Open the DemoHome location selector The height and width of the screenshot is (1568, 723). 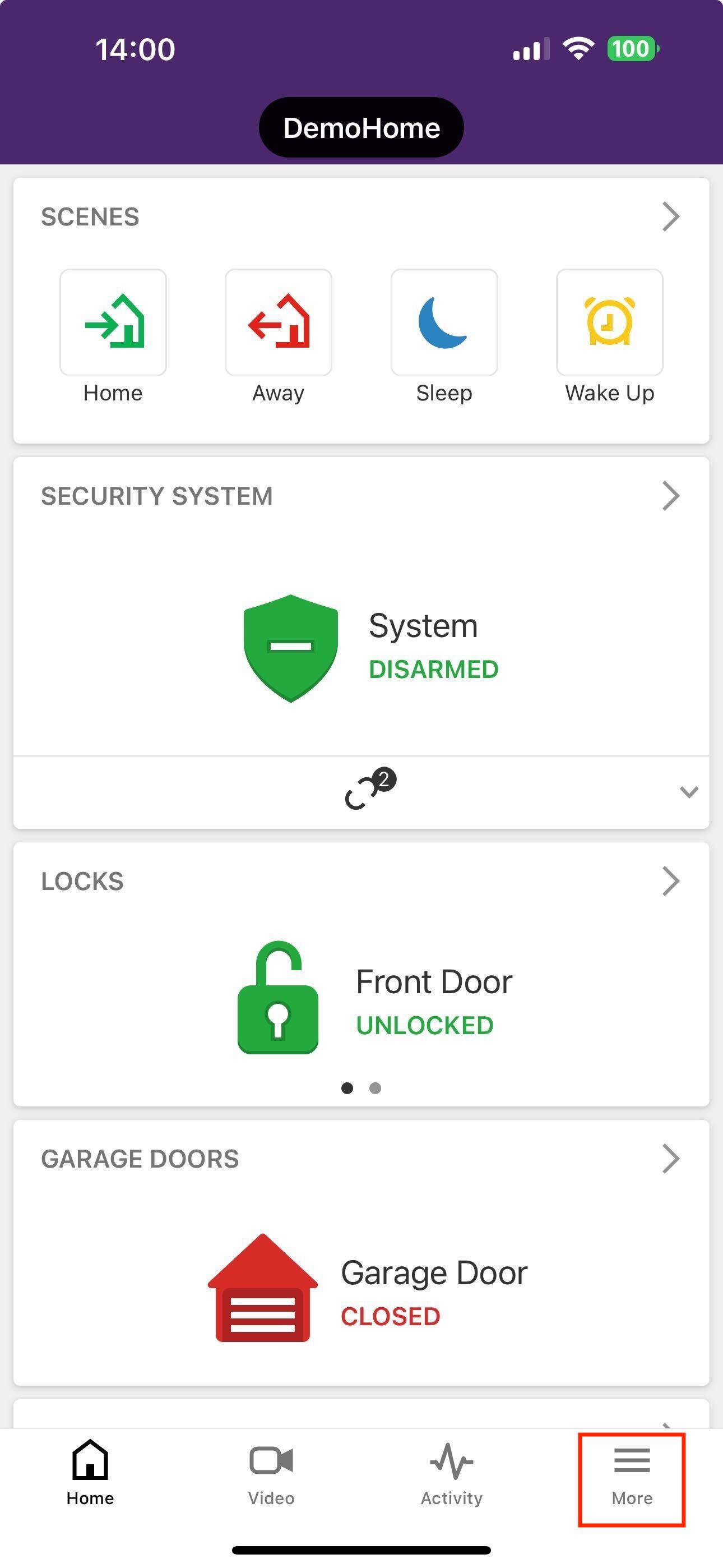(361, 128)
